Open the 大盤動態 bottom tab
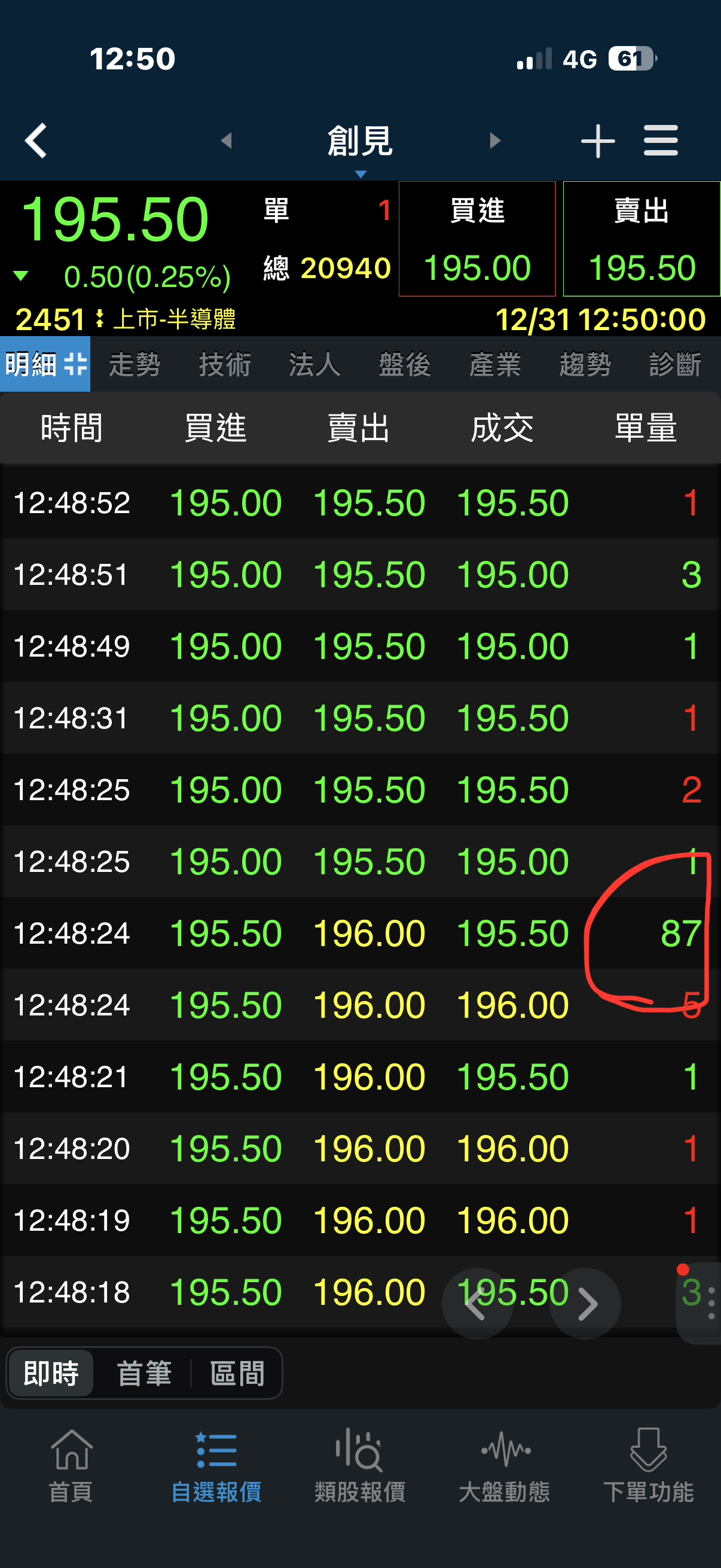 pyautogui.click(x=504, y=1466)
